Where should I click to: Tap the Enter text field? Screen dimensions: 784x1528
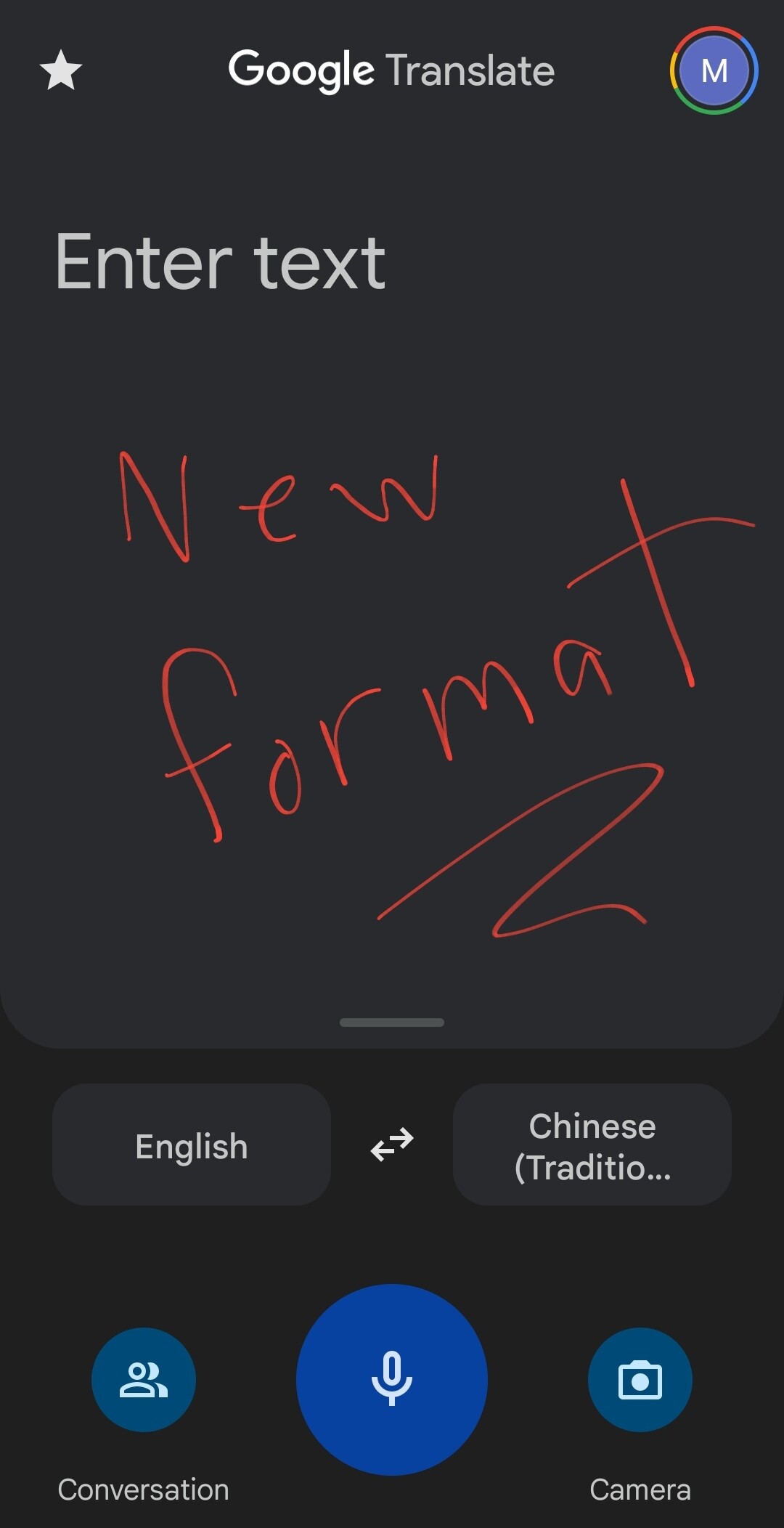[x=221, y=263]
